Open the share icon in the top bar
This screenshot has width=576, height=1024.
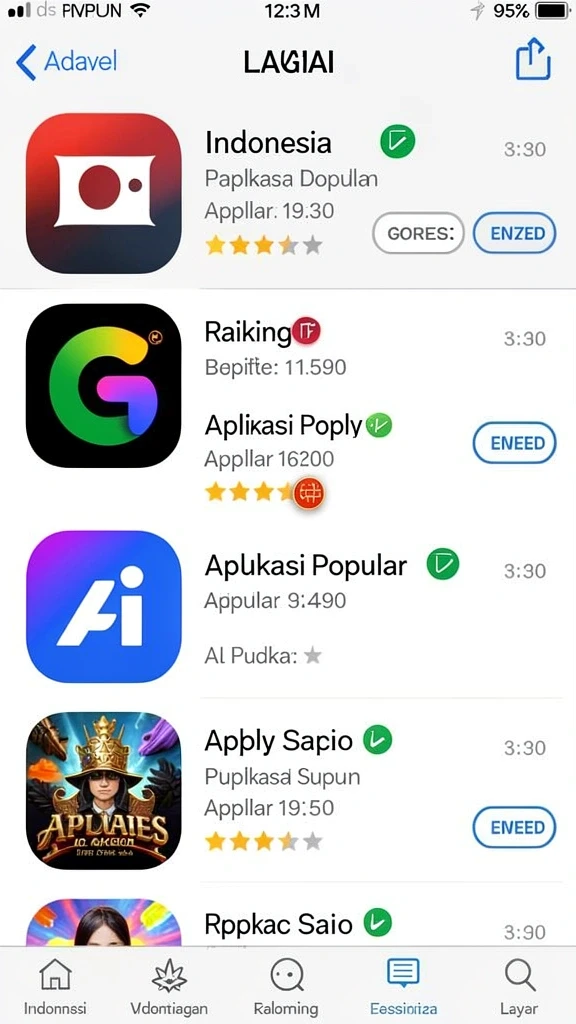(533, 60)
